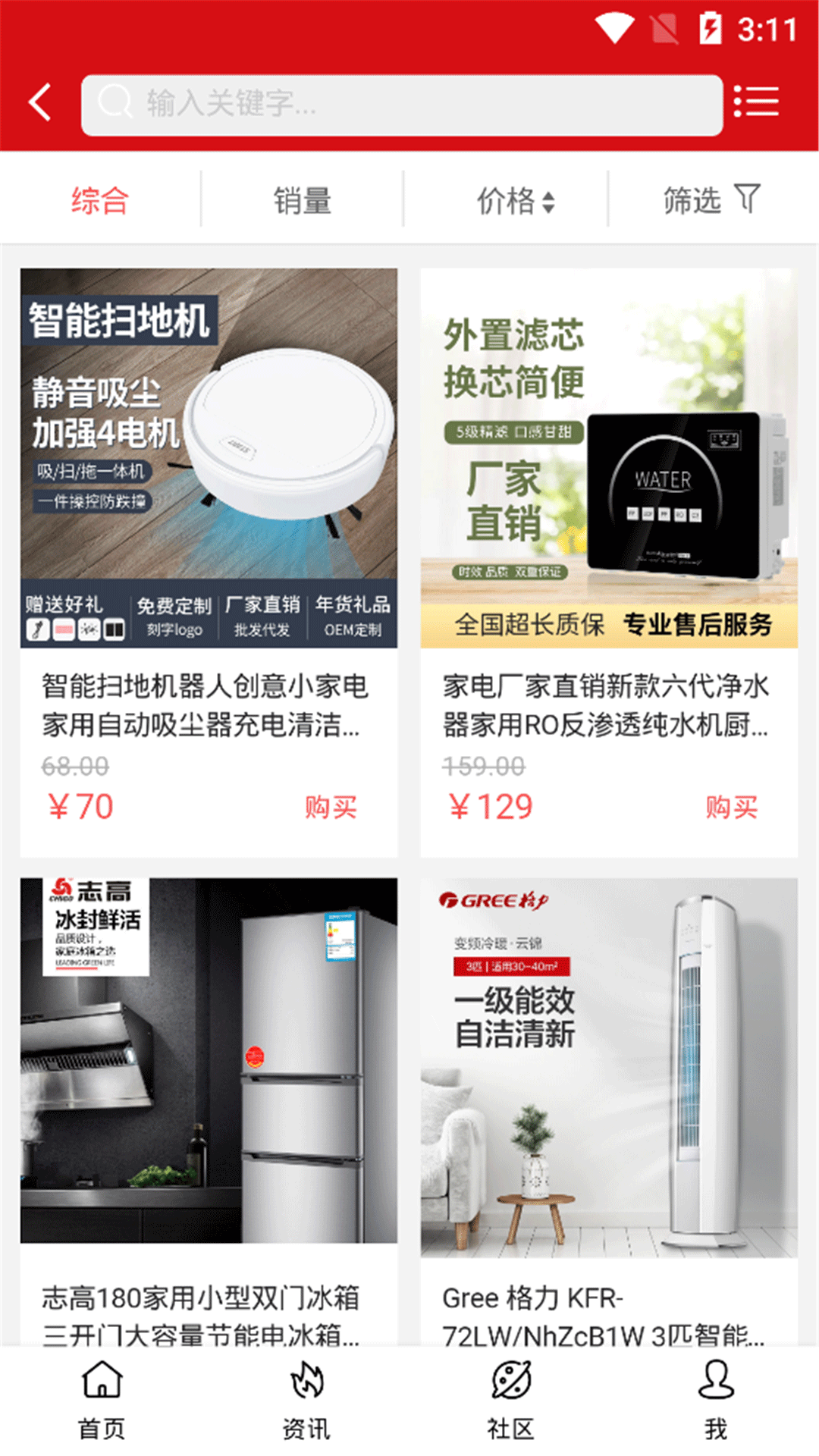Focus the keyword search field
Viewport: 819px width, 1456px height.
coord(402,105)
